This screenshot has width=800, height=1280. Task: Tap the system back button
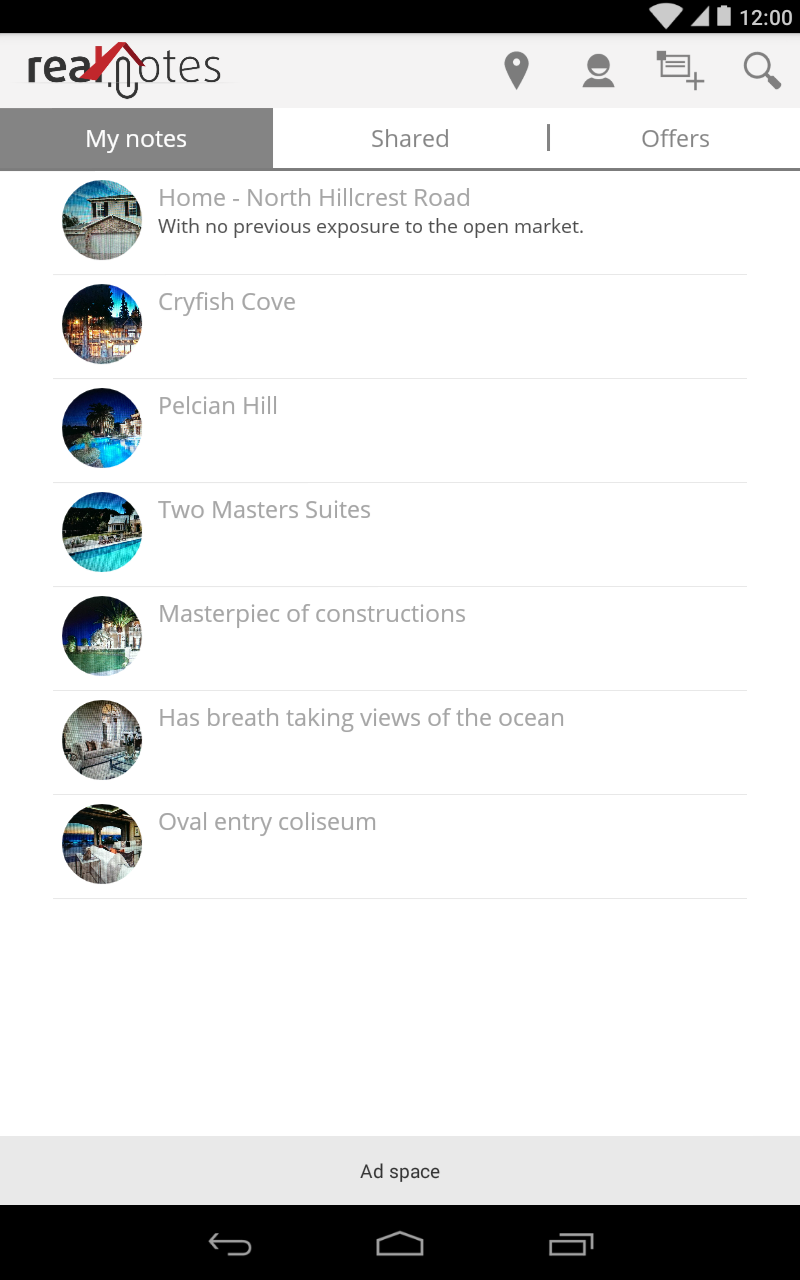coord(229,1243)
